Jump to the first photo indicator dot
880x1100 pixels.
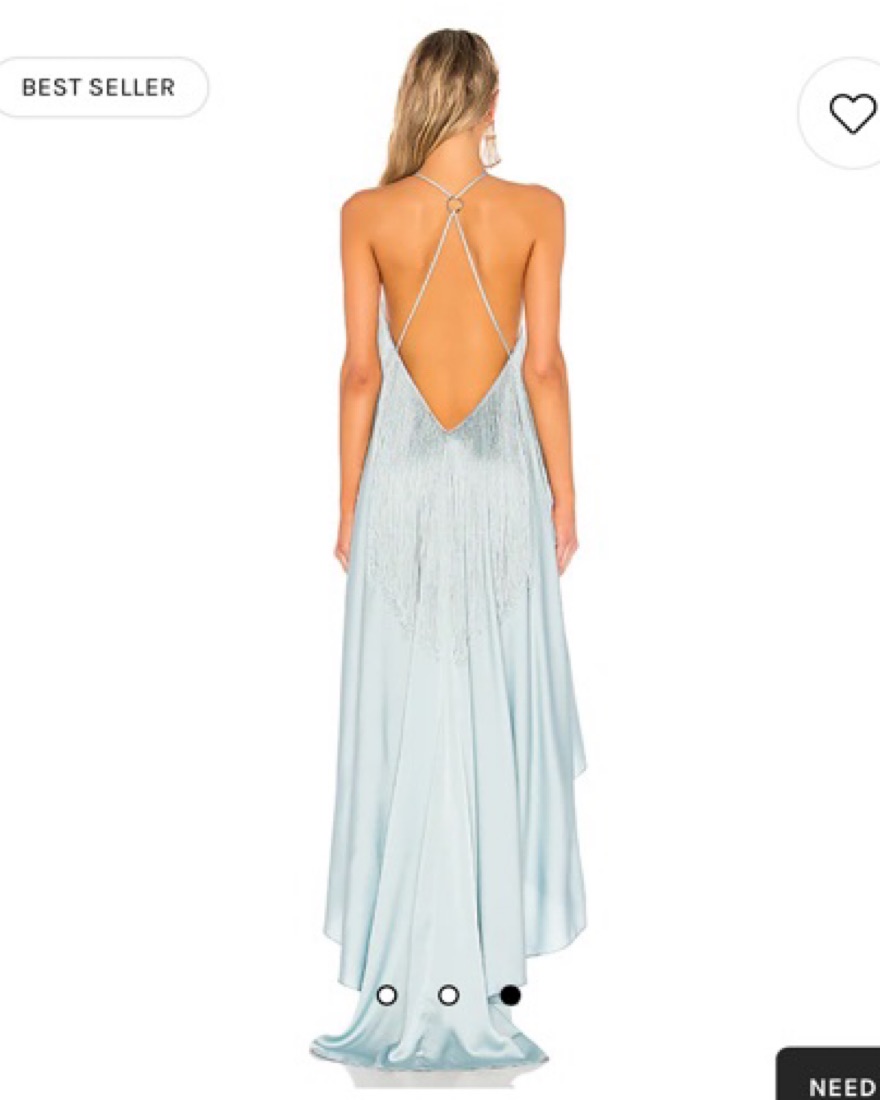(387, 995)
